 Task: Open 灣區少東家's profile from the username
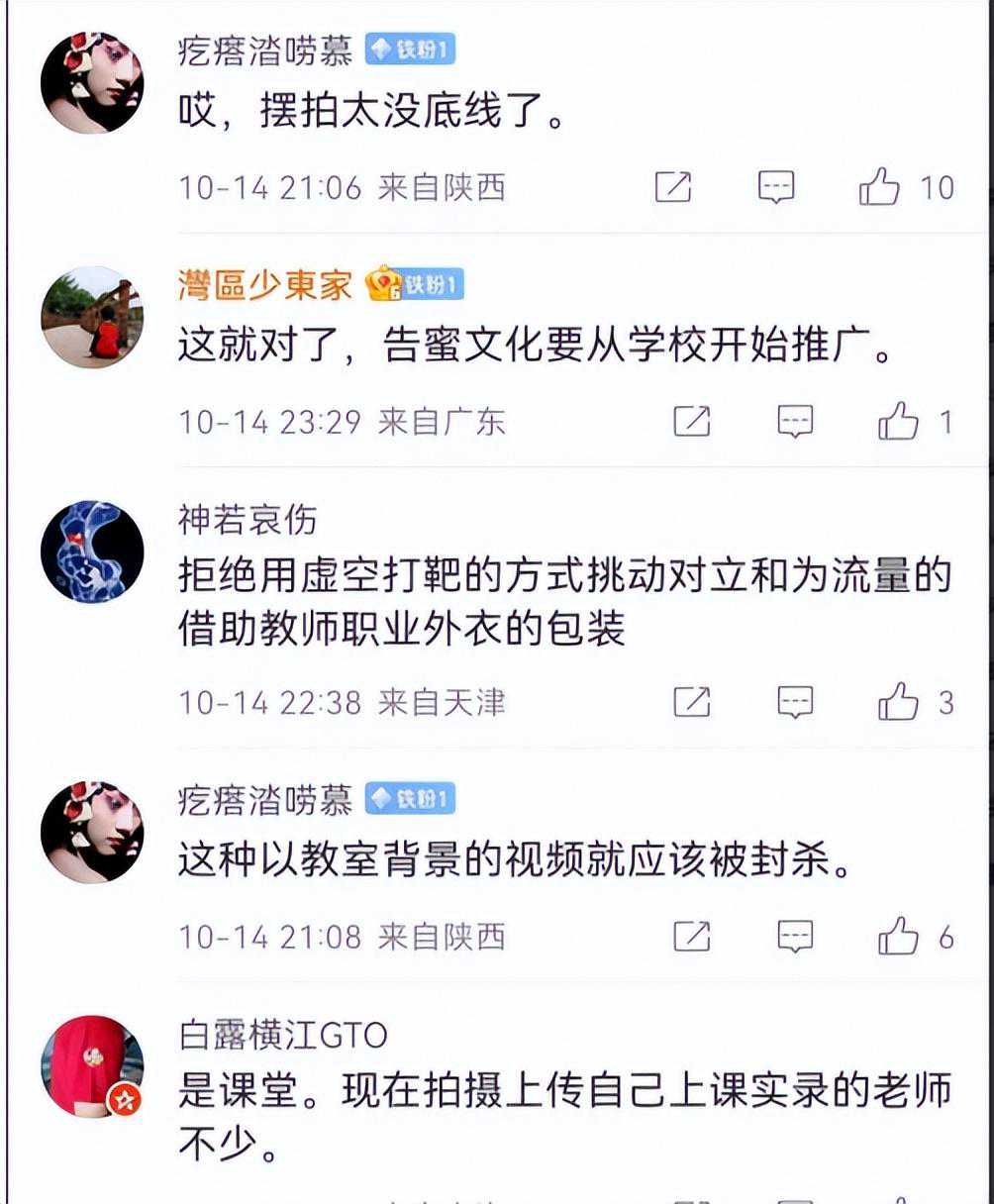[x=264, y=285]
